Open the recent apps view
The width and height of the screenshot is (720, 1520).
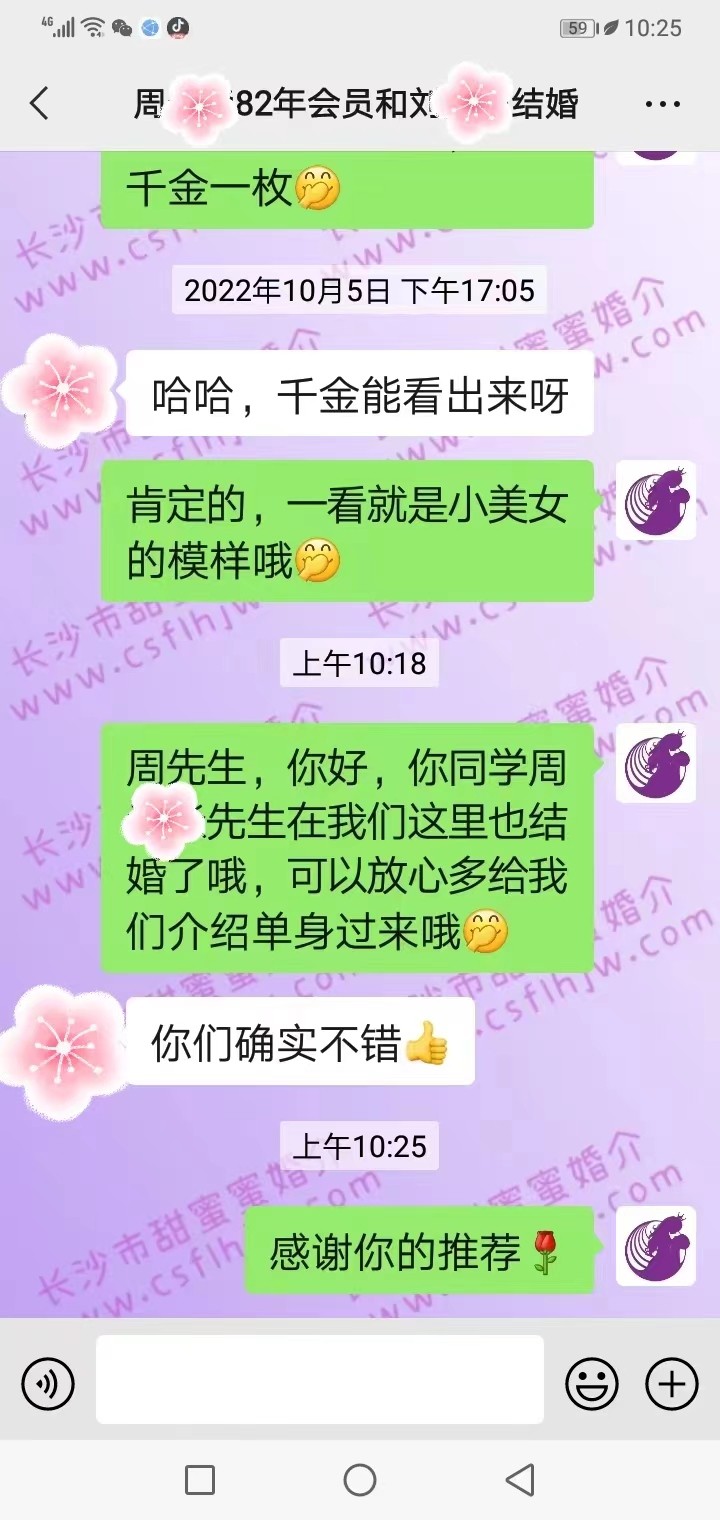(200, 1479)
